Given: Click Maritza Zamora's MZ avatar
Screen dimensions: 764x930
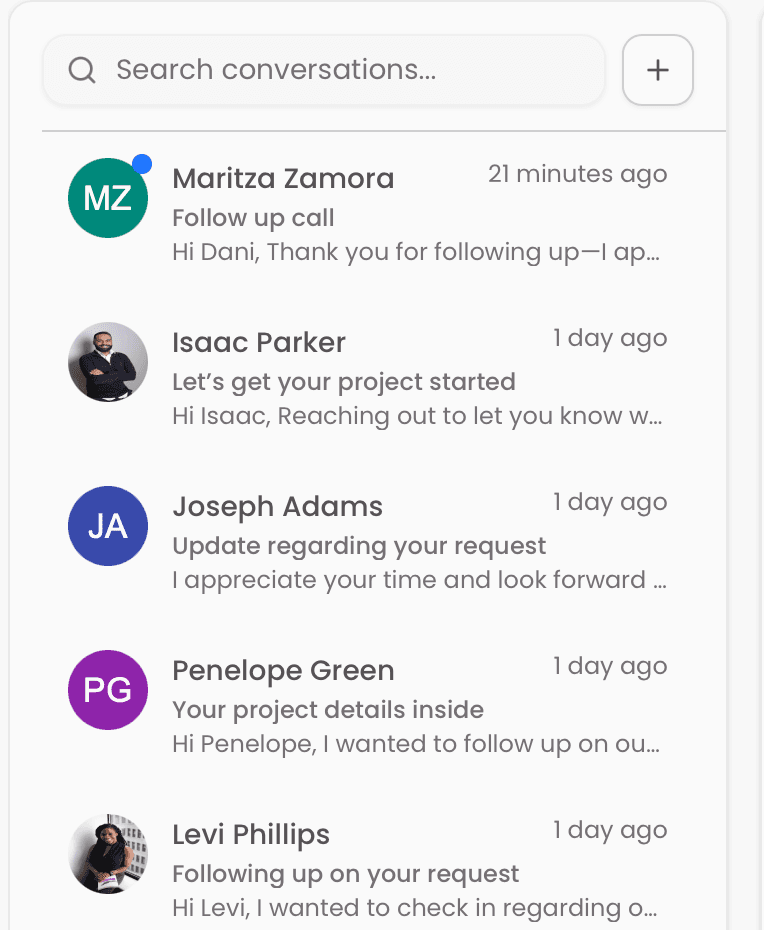Looking at the screenshot, I should (x=108, y=197).
